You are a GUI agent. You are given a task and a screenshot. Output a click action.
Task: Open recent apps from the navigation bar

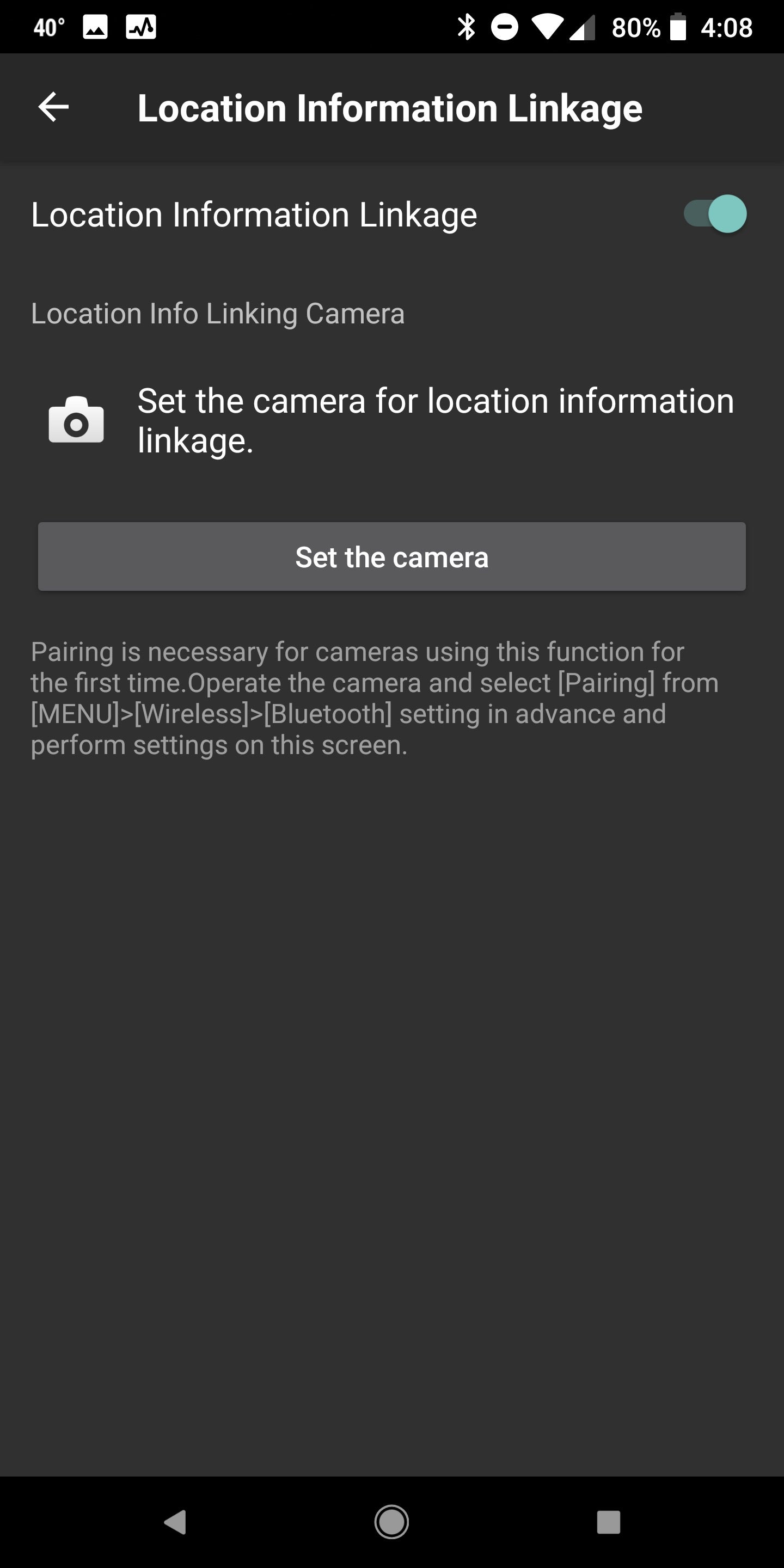point(608,1522)
